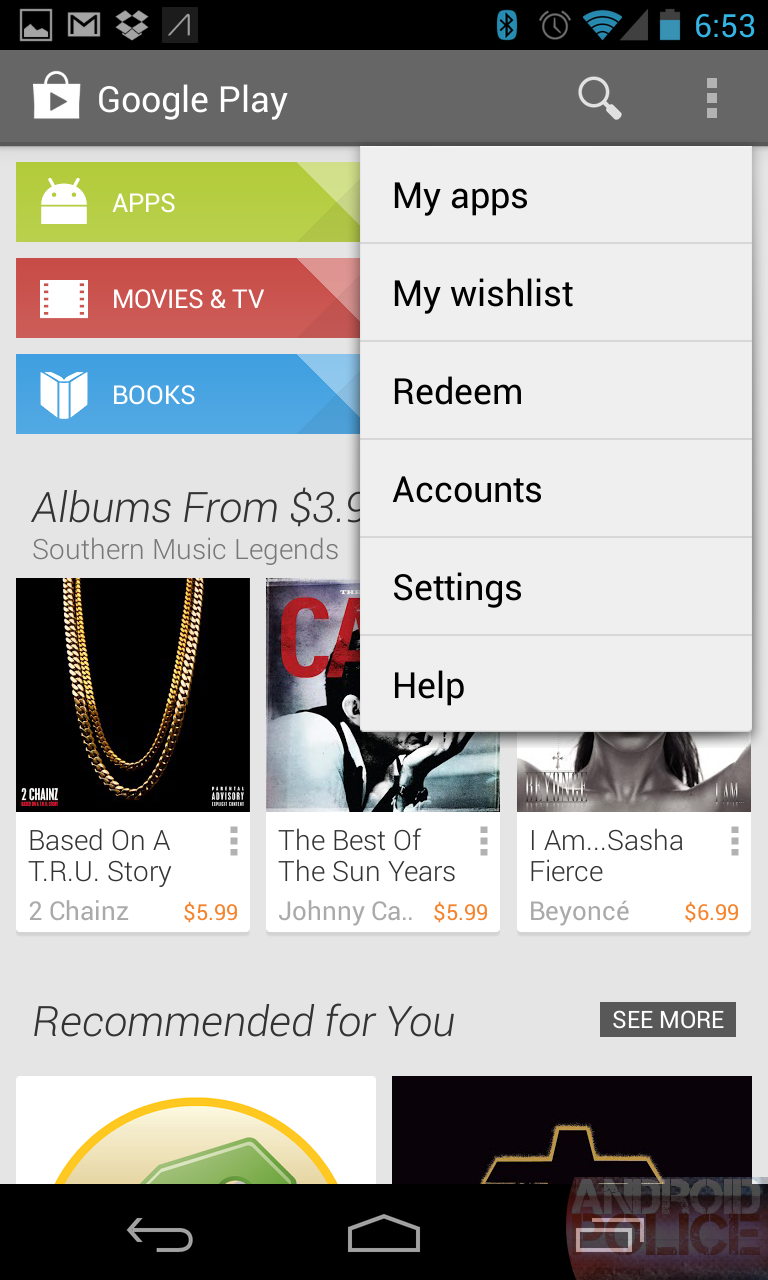Tap the $5.99 price on 2 Chainz album
This screenshot has height=1280, width=768.
click(211, 913)
